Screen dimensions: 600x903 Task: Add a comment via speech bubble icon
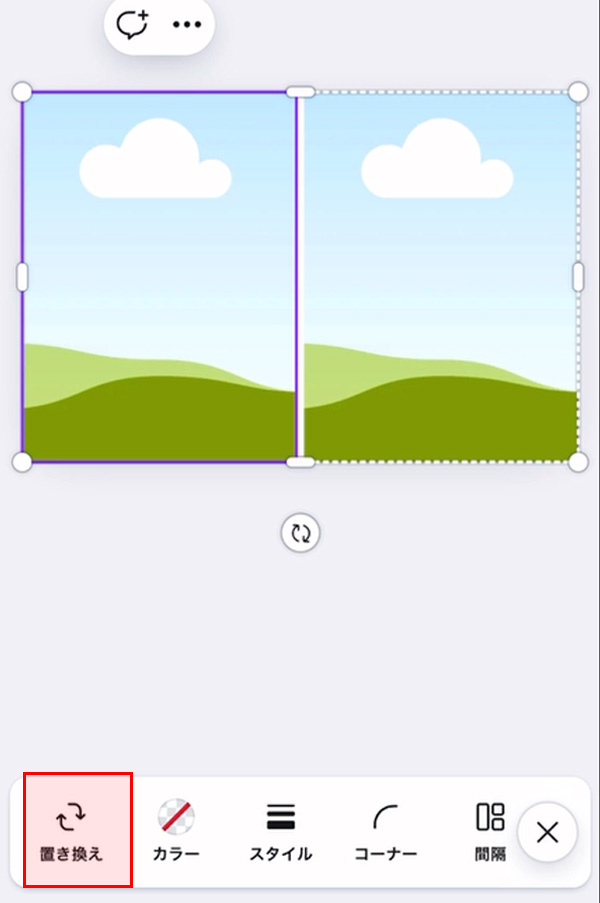click(132, 24)
